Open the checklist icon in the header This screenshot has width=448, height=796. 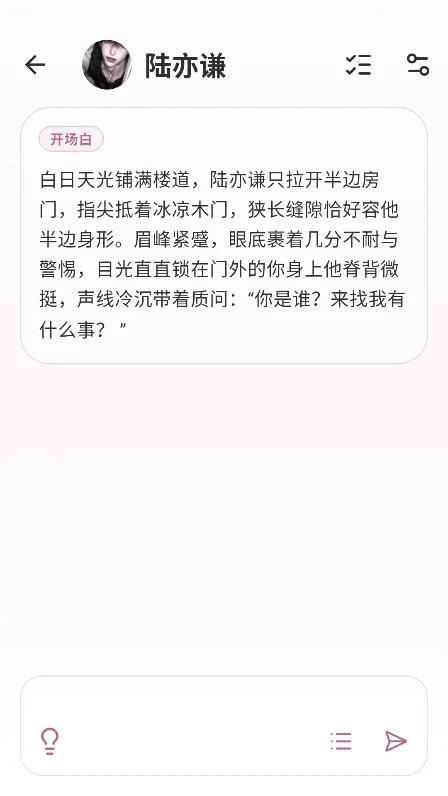[x=359, y=65]
